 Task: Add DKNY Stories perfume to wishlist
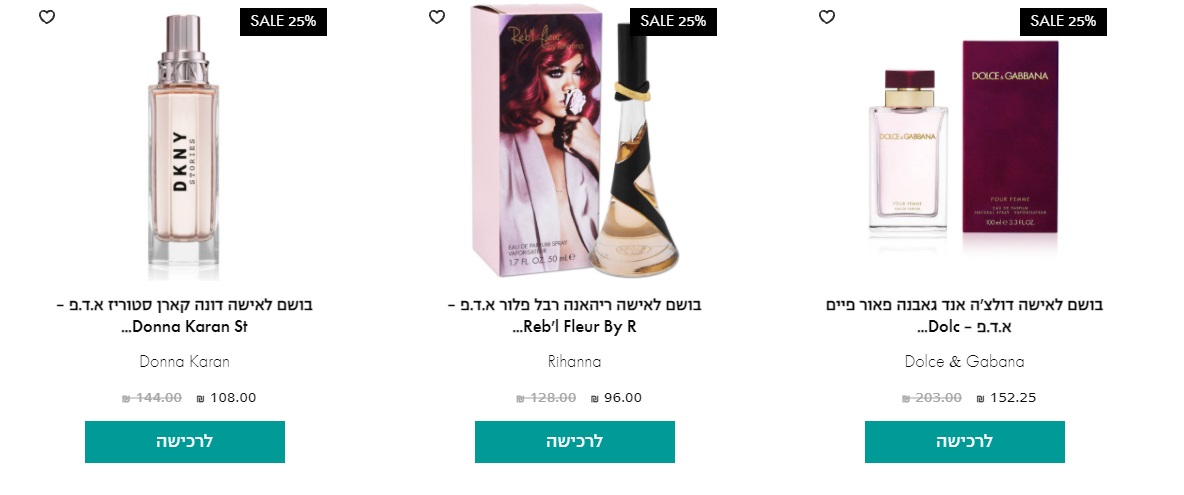(x=47, y=17)
